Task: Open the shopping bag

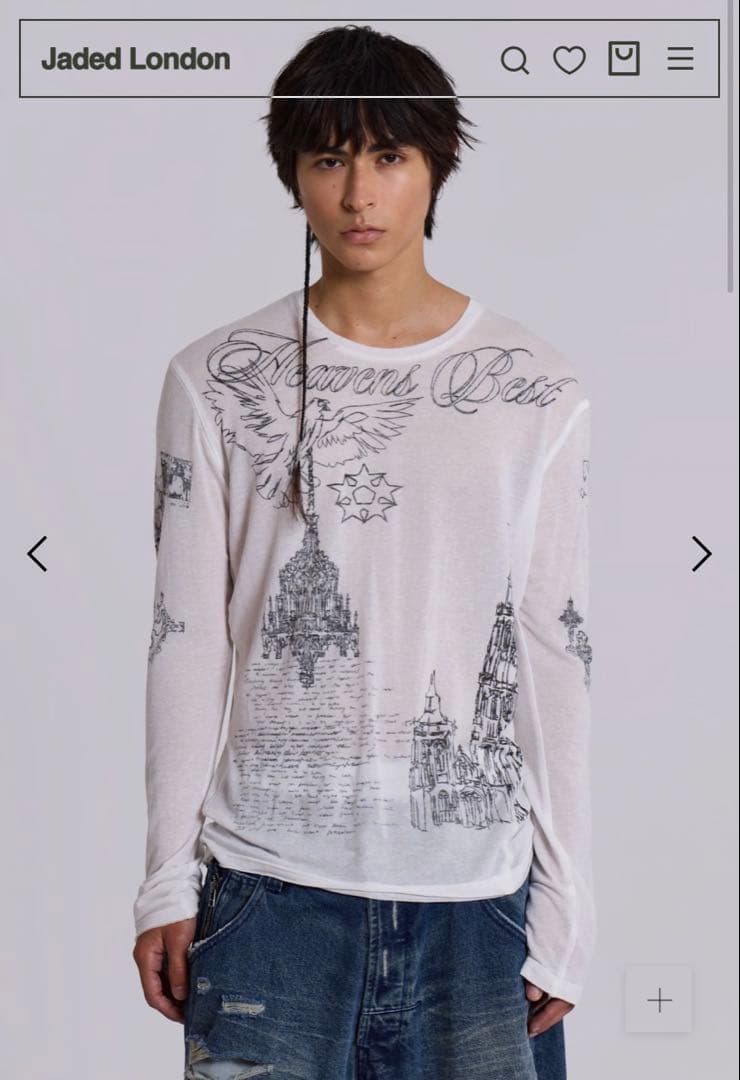Action: (624, 59)
